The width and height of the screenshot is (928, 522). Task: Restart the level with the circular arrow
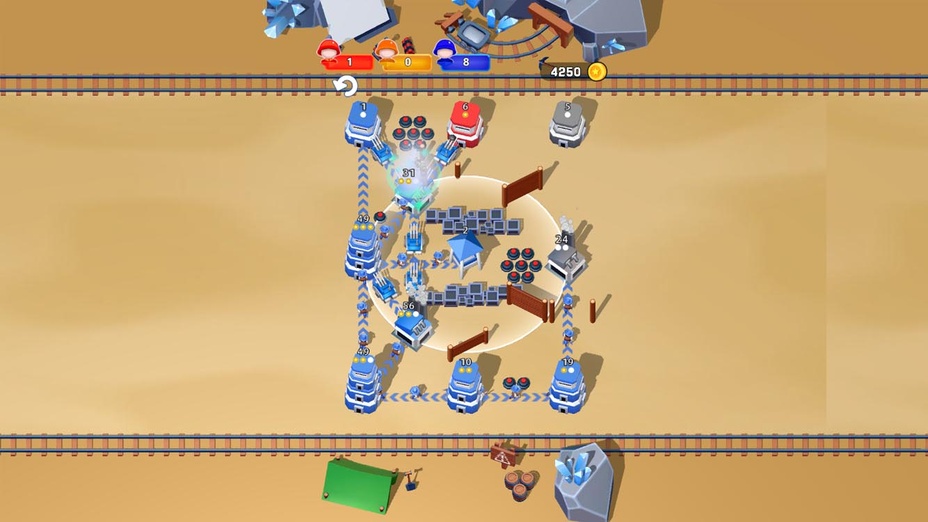(345, 87)
